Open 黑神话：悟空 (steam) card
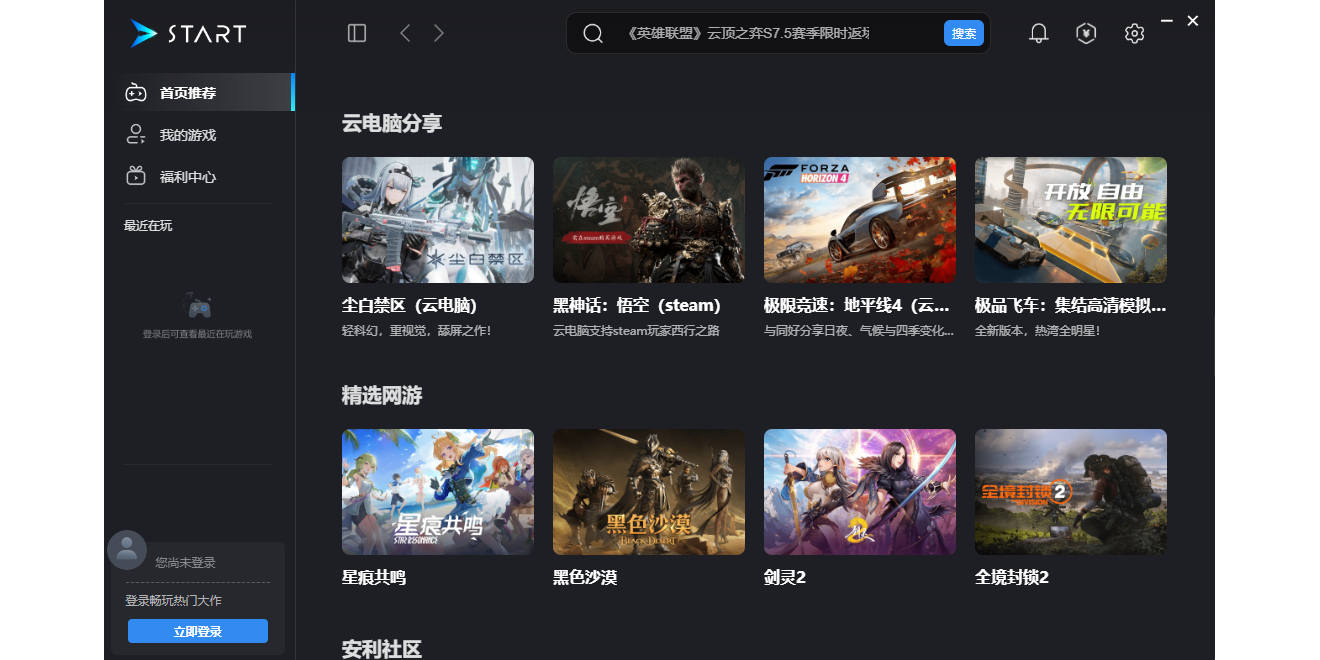The height and width of the screenshot is (660, 1320). (648, 220)
